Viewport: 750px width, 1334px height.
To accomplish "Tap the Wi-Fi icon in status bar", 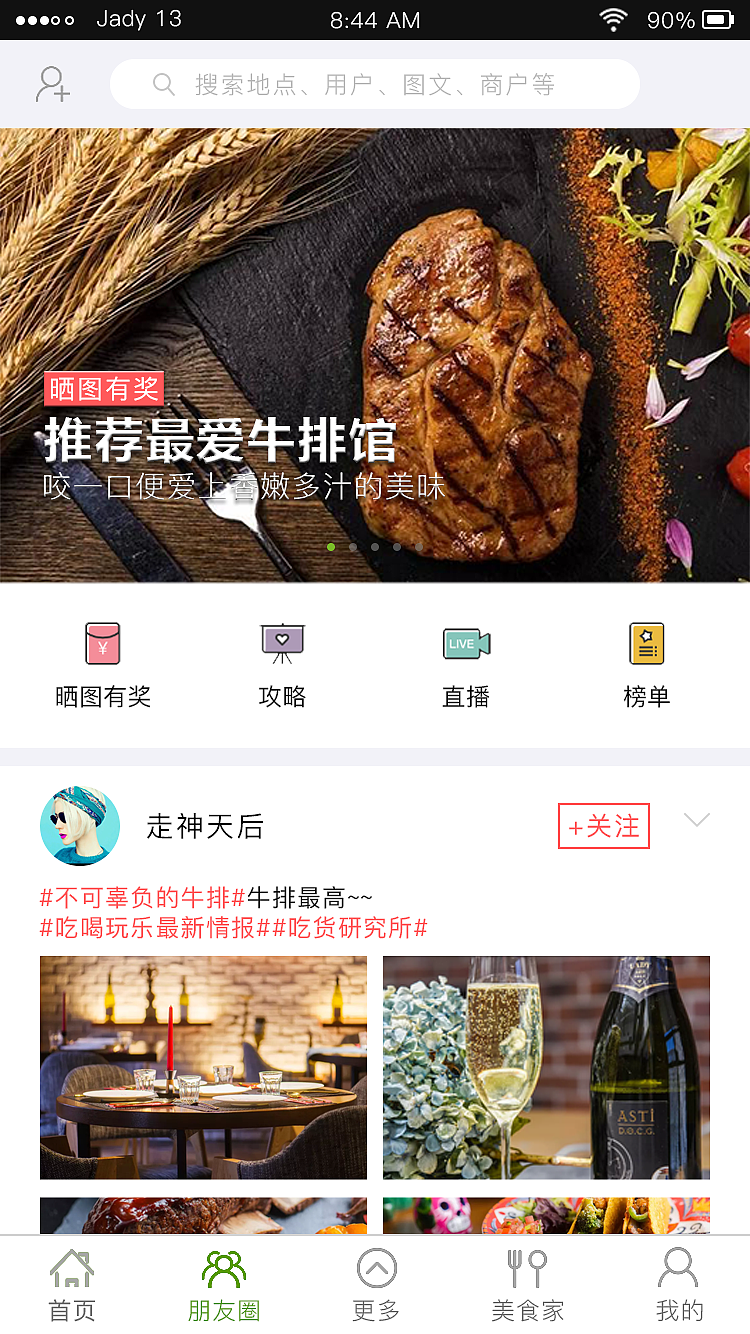I will pyautogui.click(x=613, y=18).
